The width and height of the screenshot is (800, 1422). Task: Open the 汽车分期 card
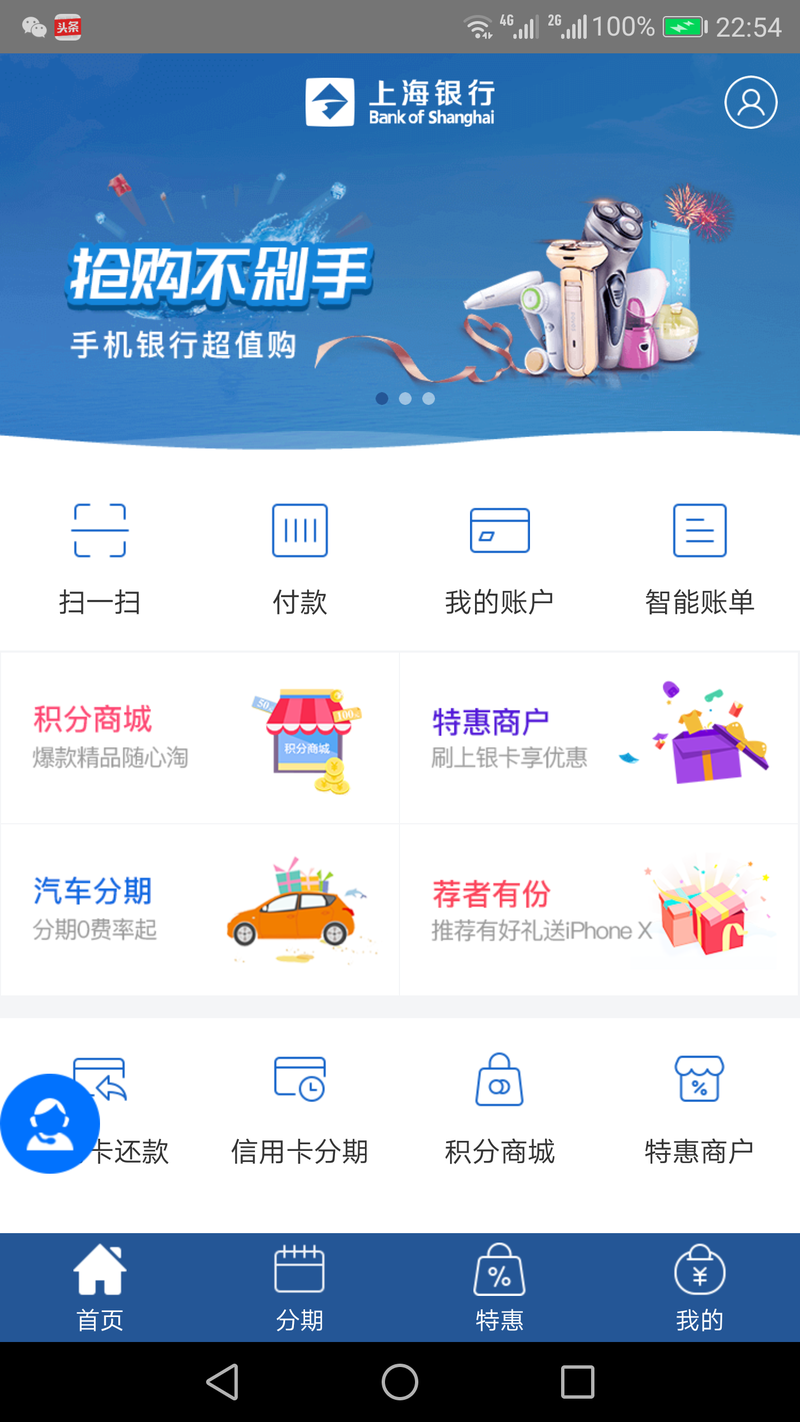click(x=200, y=910)
